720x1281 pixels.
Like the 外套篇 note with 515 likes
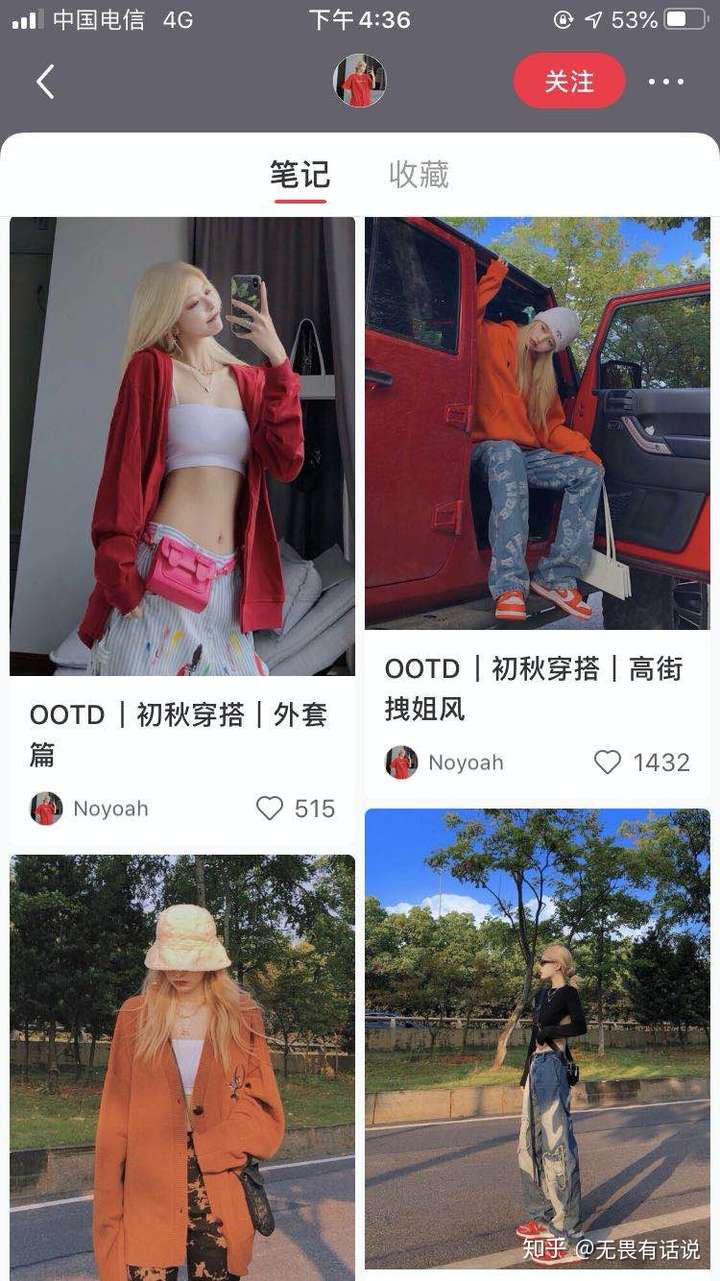270,808
